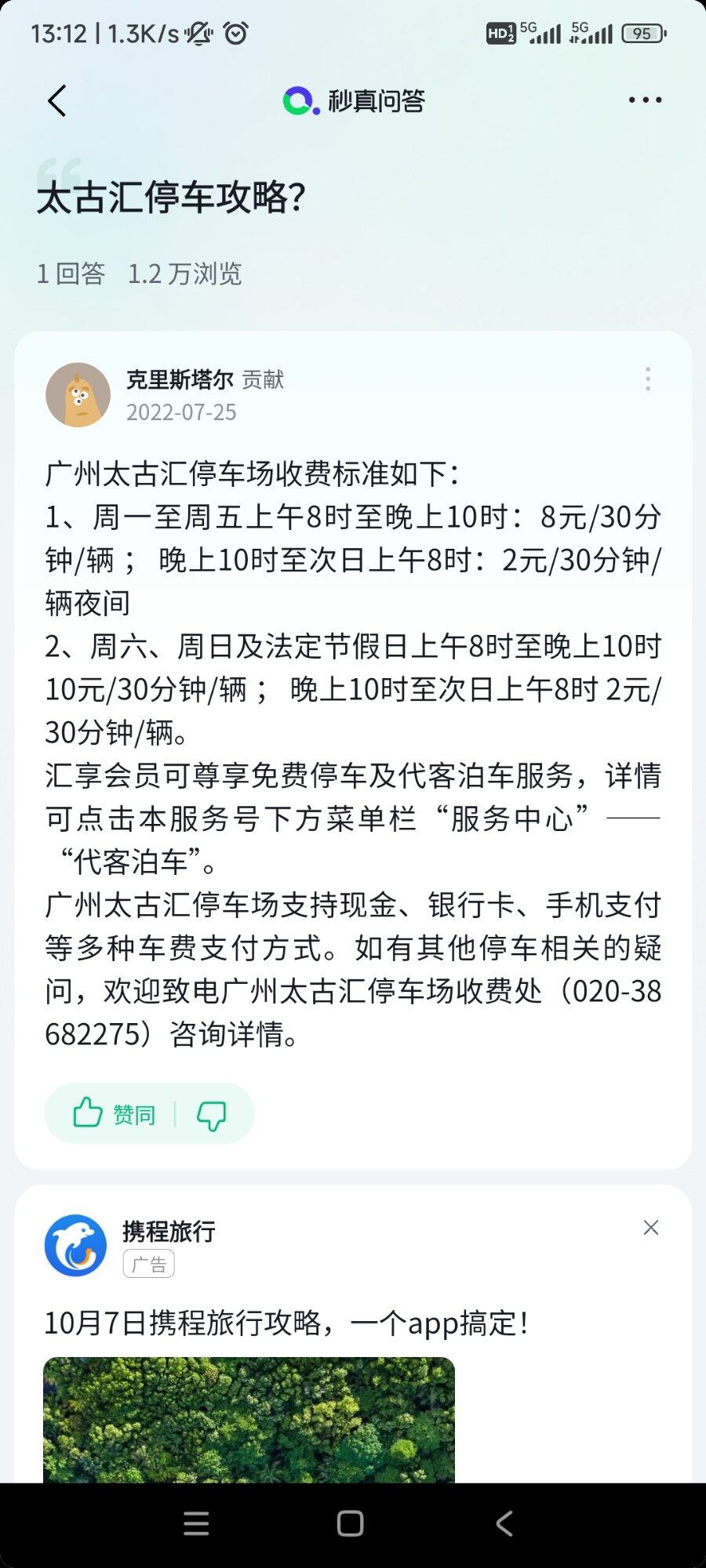Open the 携程旅行 ad image

pyautogui.click(x=249, y=1419)
